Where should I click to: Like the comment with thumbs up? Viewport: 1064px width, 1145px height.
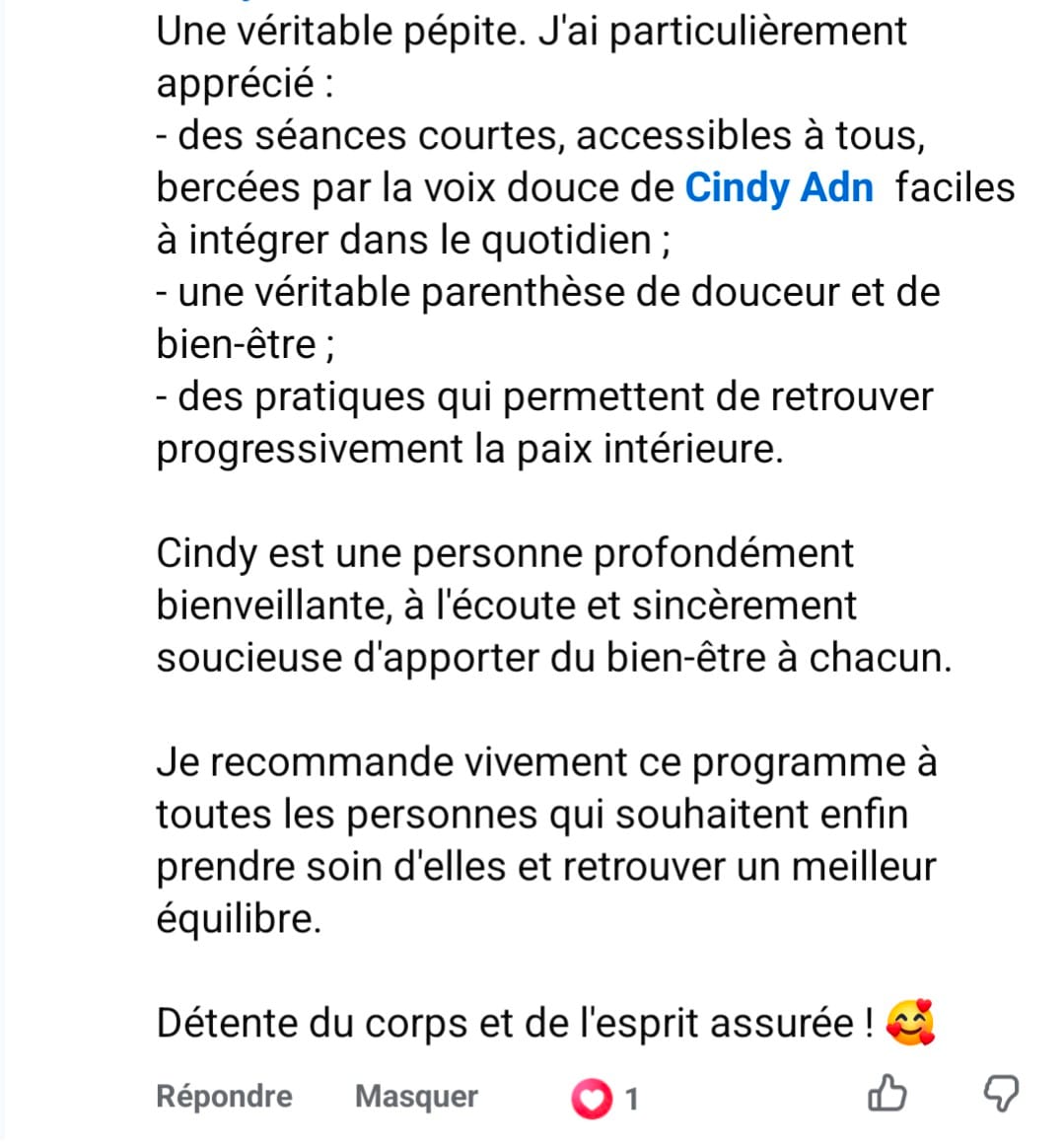pos(887,1093)
